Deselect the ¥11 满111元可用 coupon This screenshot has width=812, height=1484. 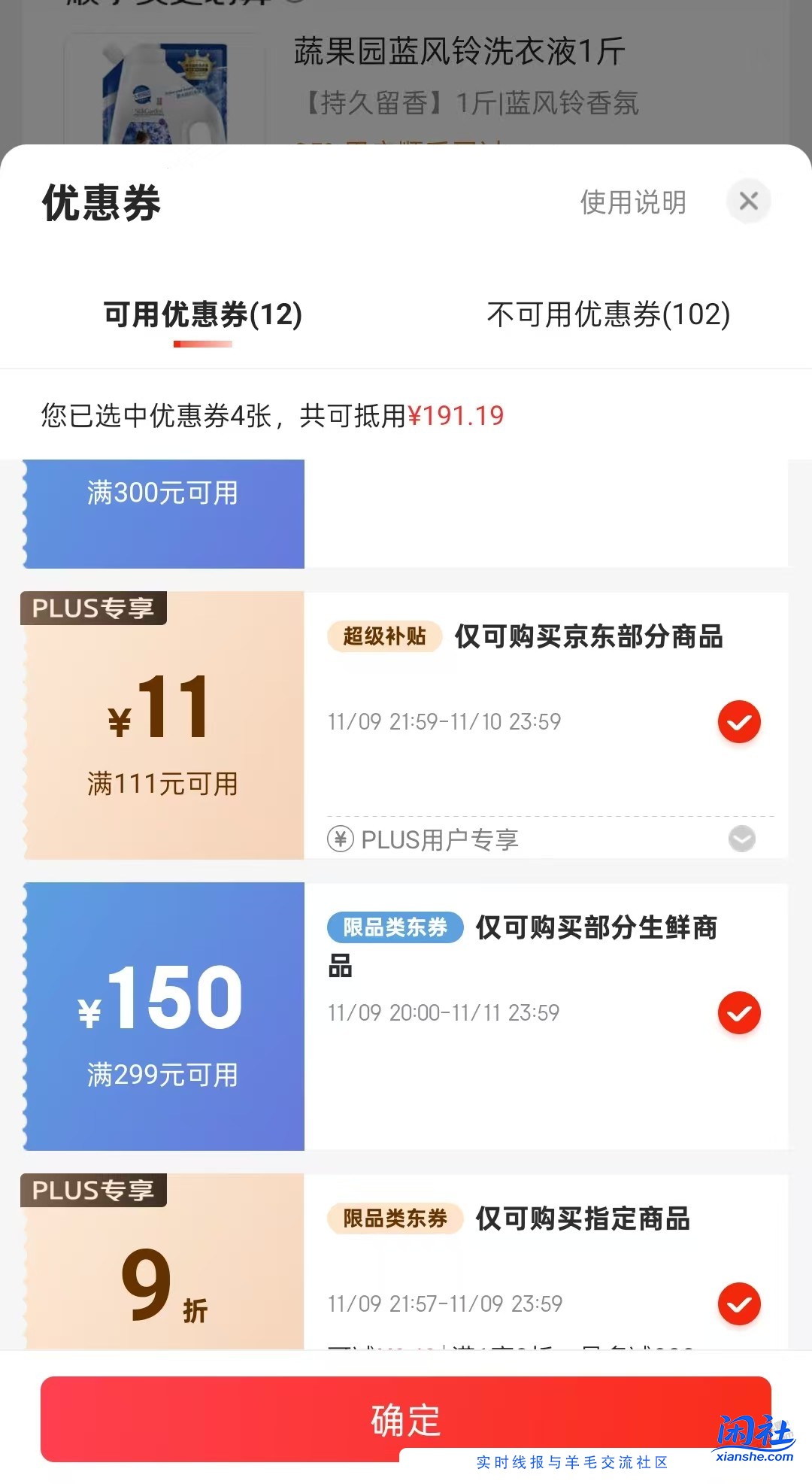tap(739, 721)
